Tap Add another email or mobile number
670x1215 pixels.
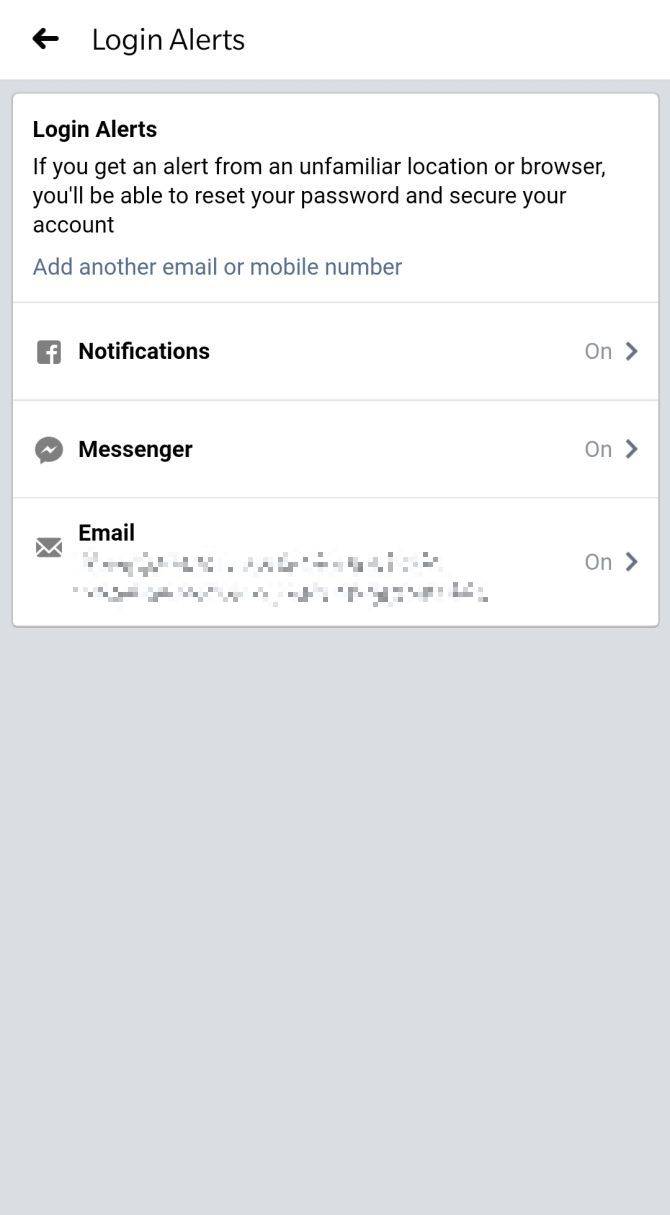coord(217,267)
